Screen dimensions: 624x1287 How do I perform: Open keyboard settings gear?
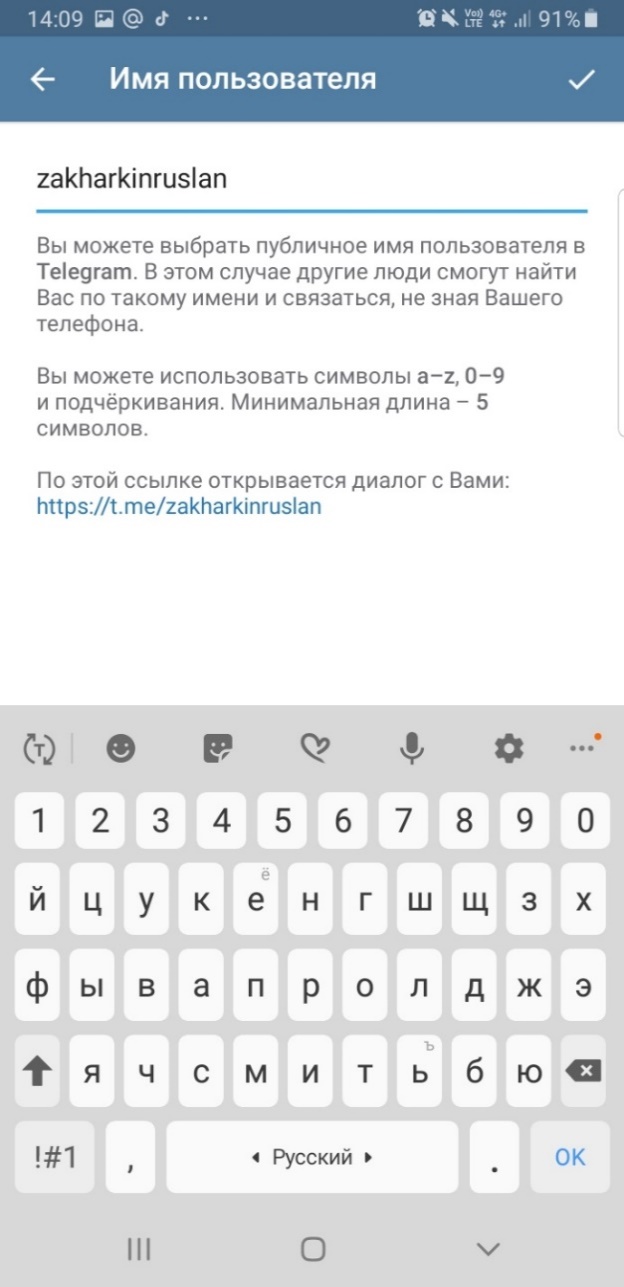pos(510,747)
